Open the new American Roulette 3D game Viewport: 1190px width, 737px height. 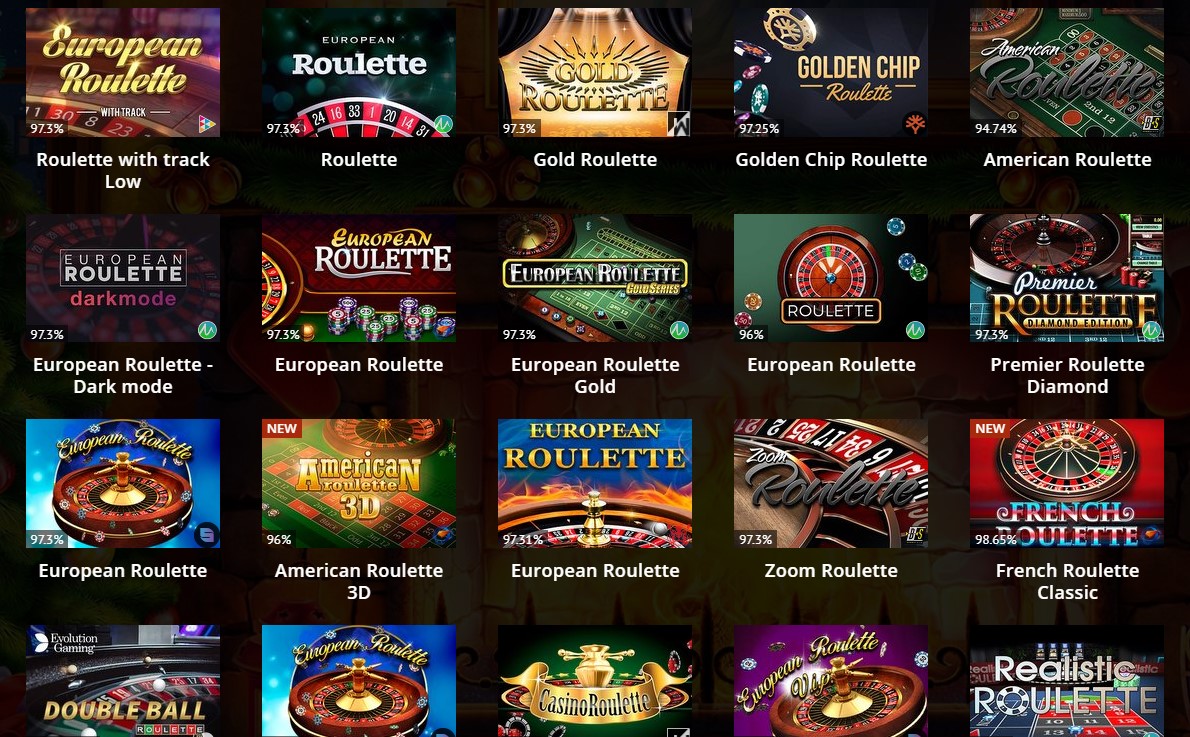click(359, 483)
